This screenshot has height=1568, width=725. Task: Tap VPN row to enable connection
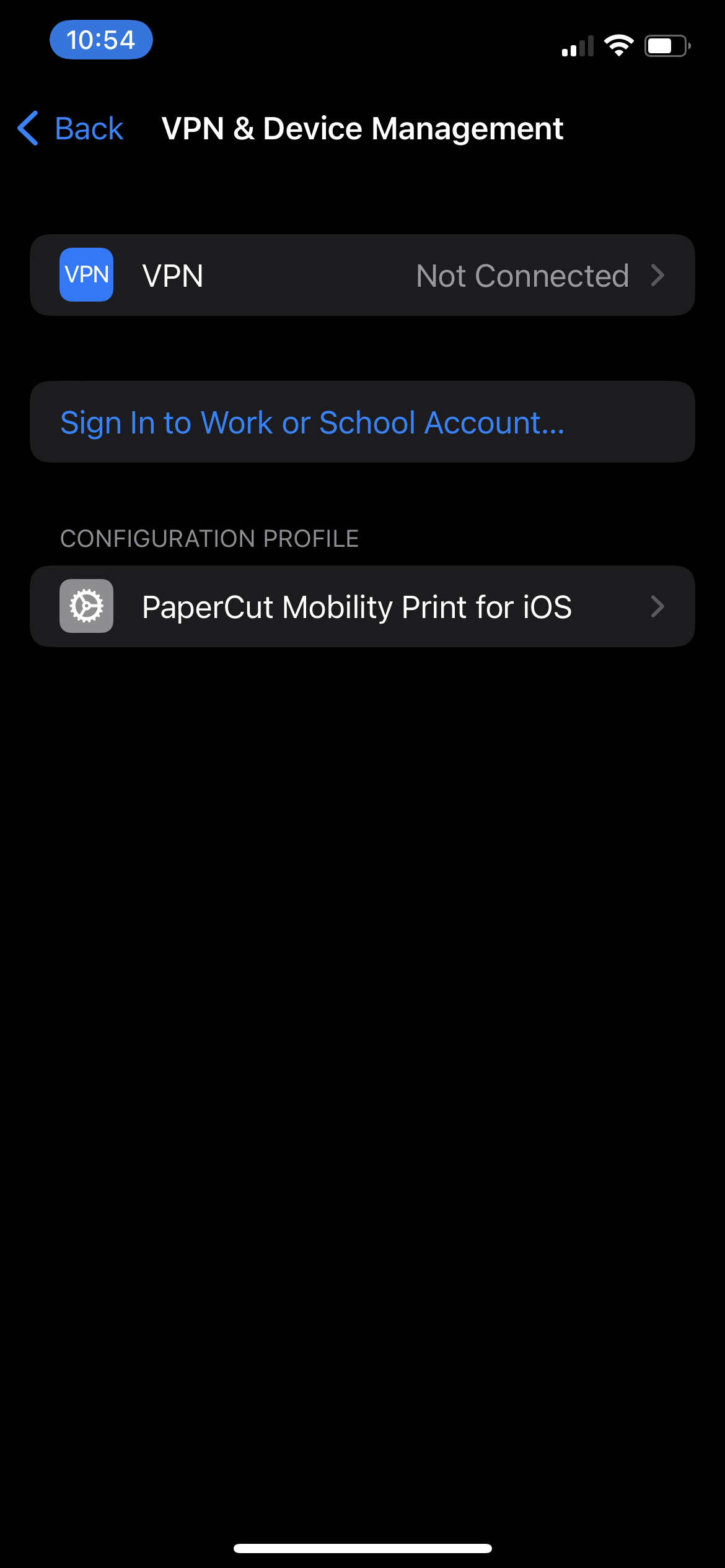tap(362, 274)
